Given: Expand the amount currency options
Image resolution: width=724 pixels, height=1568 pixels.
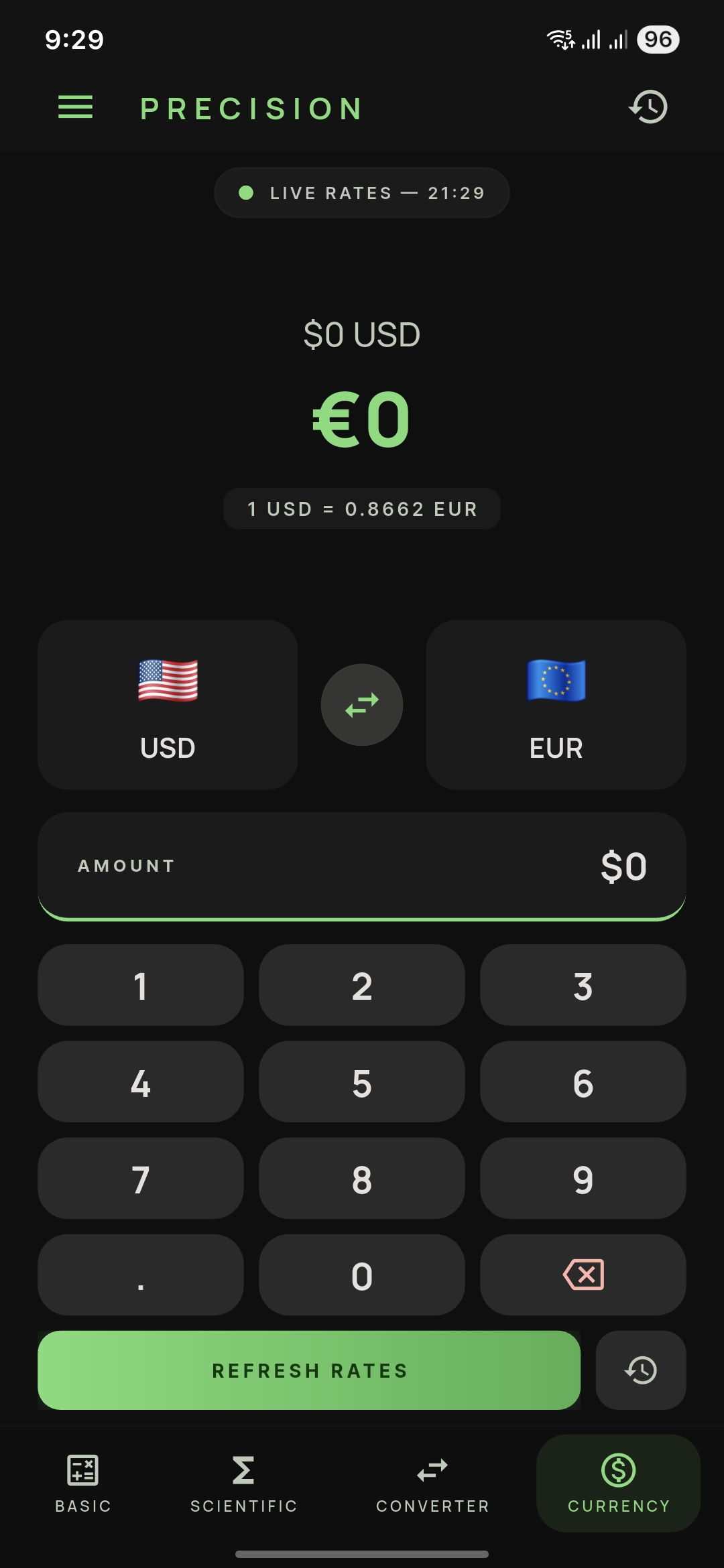Looking at the screenshot, I should [x=623, y=865].
